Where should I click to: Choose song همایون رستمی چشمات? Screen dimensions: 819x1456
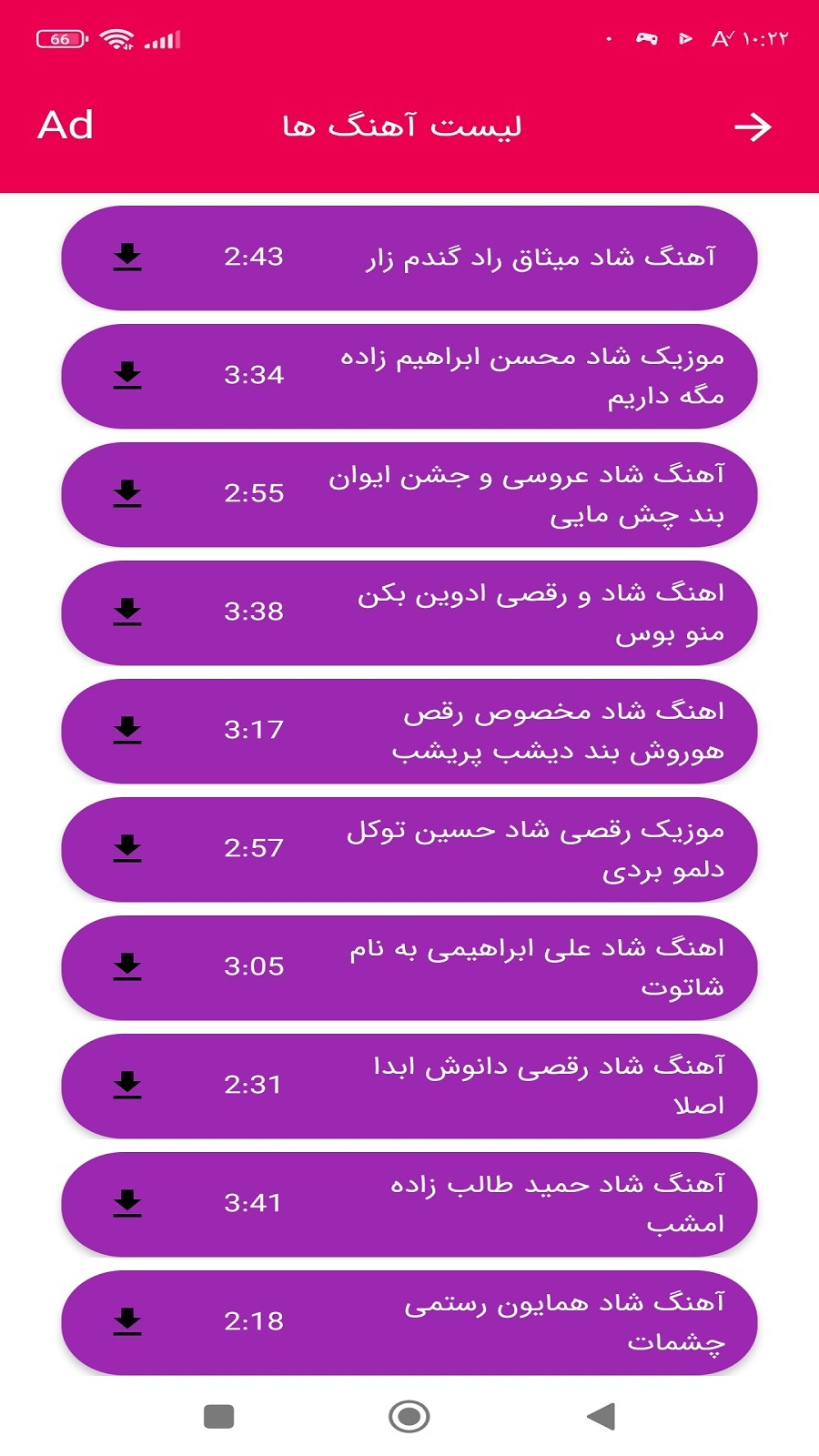click(564, 1322)
